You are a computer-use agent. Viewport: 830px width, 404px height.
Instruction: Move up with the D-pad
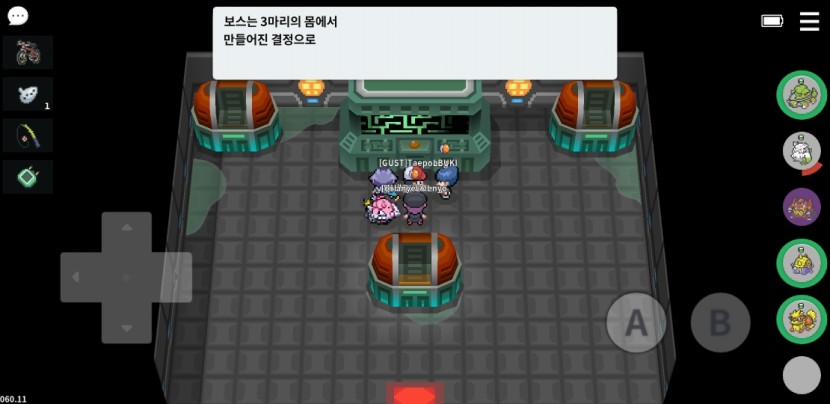click(x=126, y=236)
